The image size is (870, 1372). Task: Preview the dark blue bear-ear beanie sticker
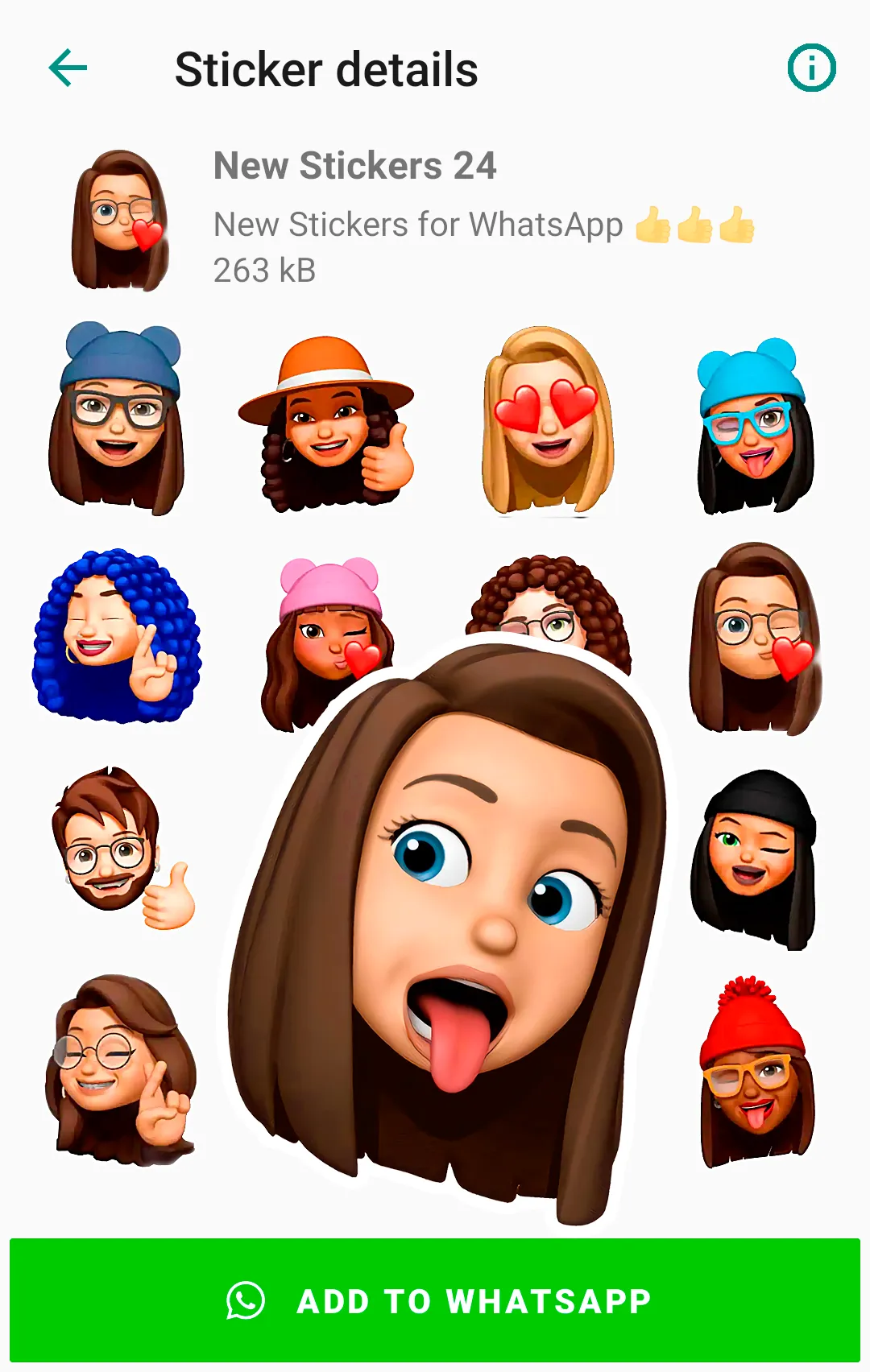(117, 419)
